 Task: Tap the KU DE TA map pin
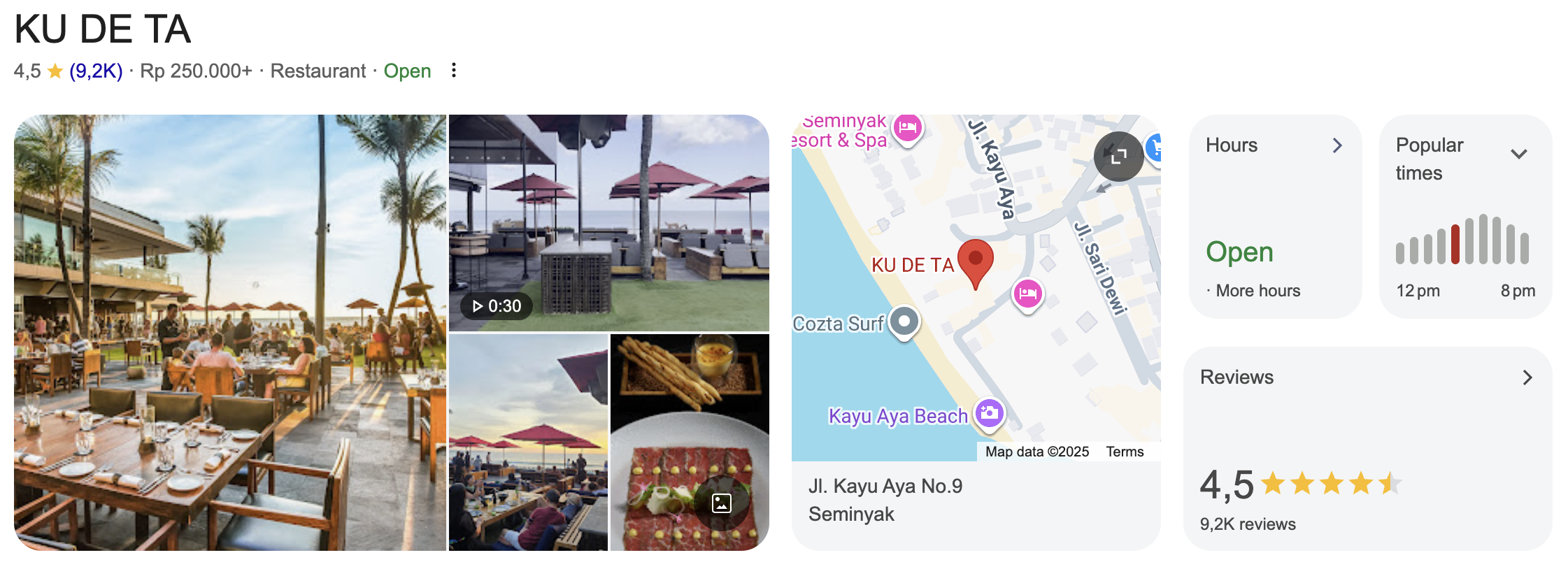coord(975,261)
